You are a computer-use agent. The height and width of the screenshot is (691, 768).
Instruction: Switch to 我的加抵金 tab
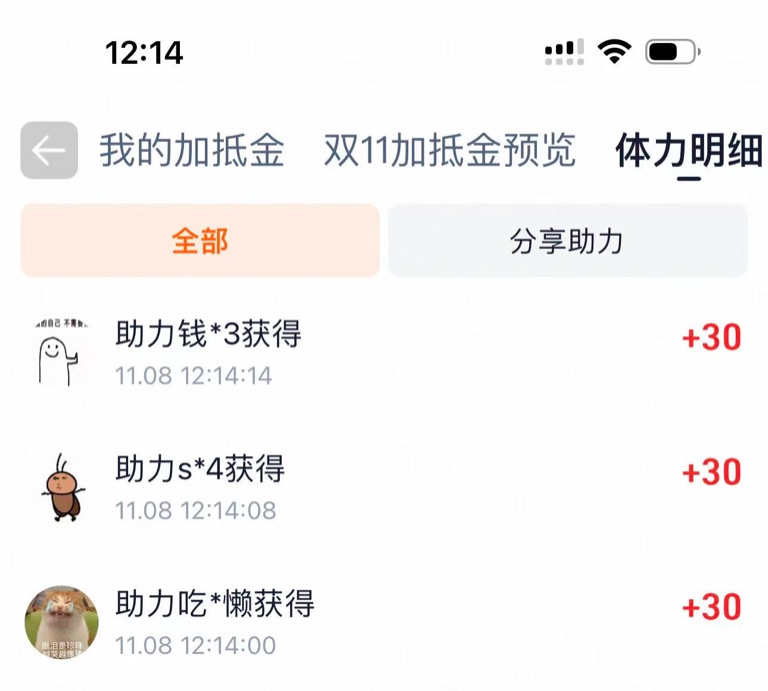(x=192, y=151)
